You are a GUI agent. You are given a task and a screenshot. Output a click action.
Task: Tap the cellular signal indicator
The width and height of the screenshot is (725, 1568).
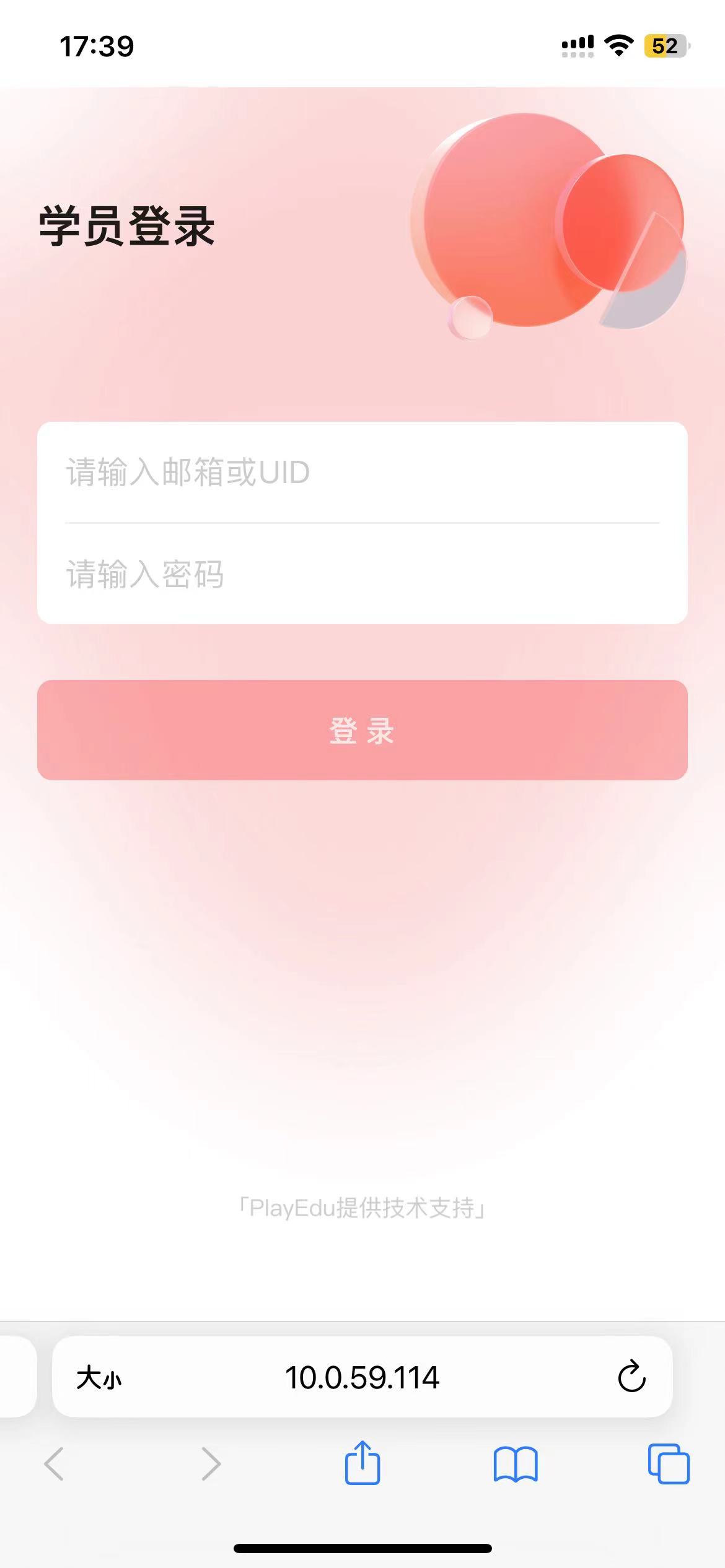point(576,43)
